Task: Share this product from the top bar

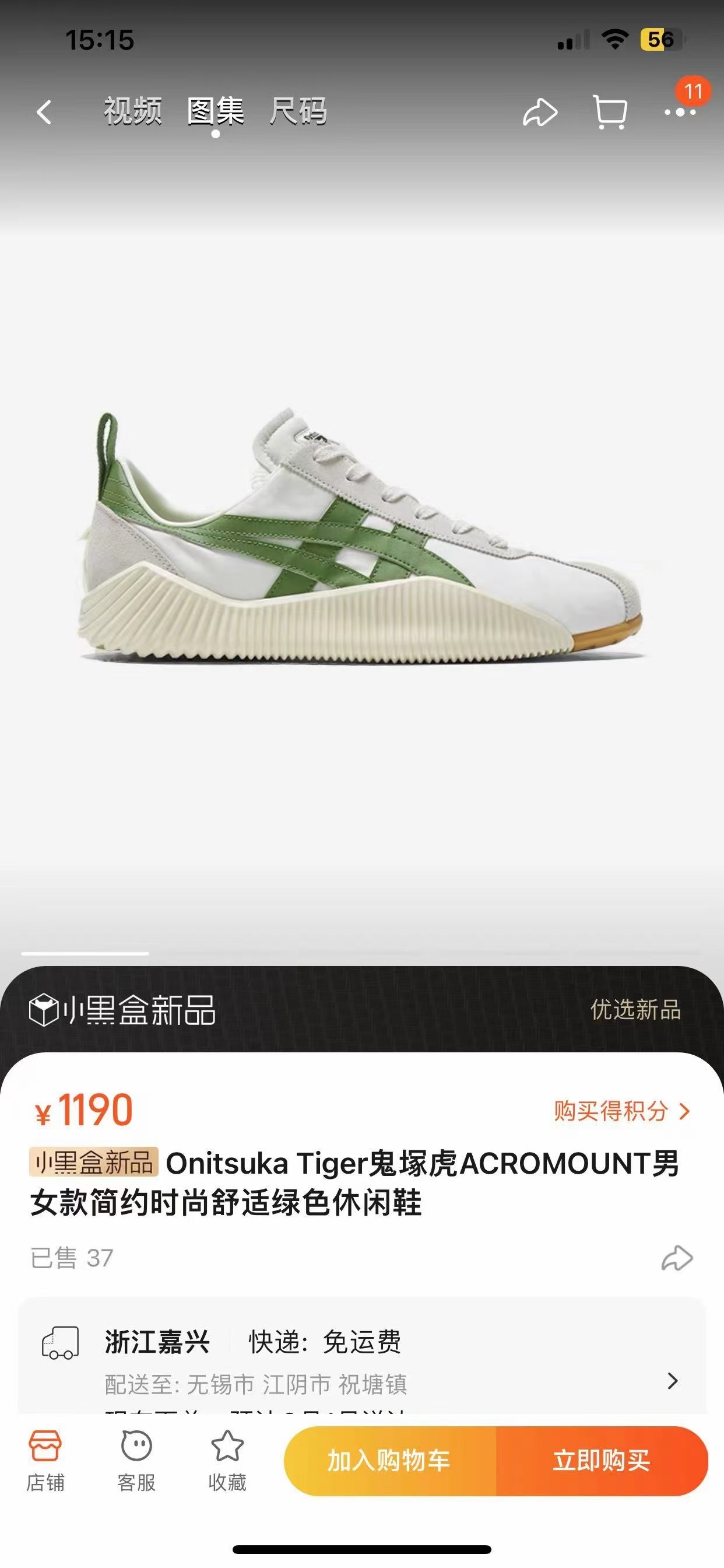Action: click(540, 113)
